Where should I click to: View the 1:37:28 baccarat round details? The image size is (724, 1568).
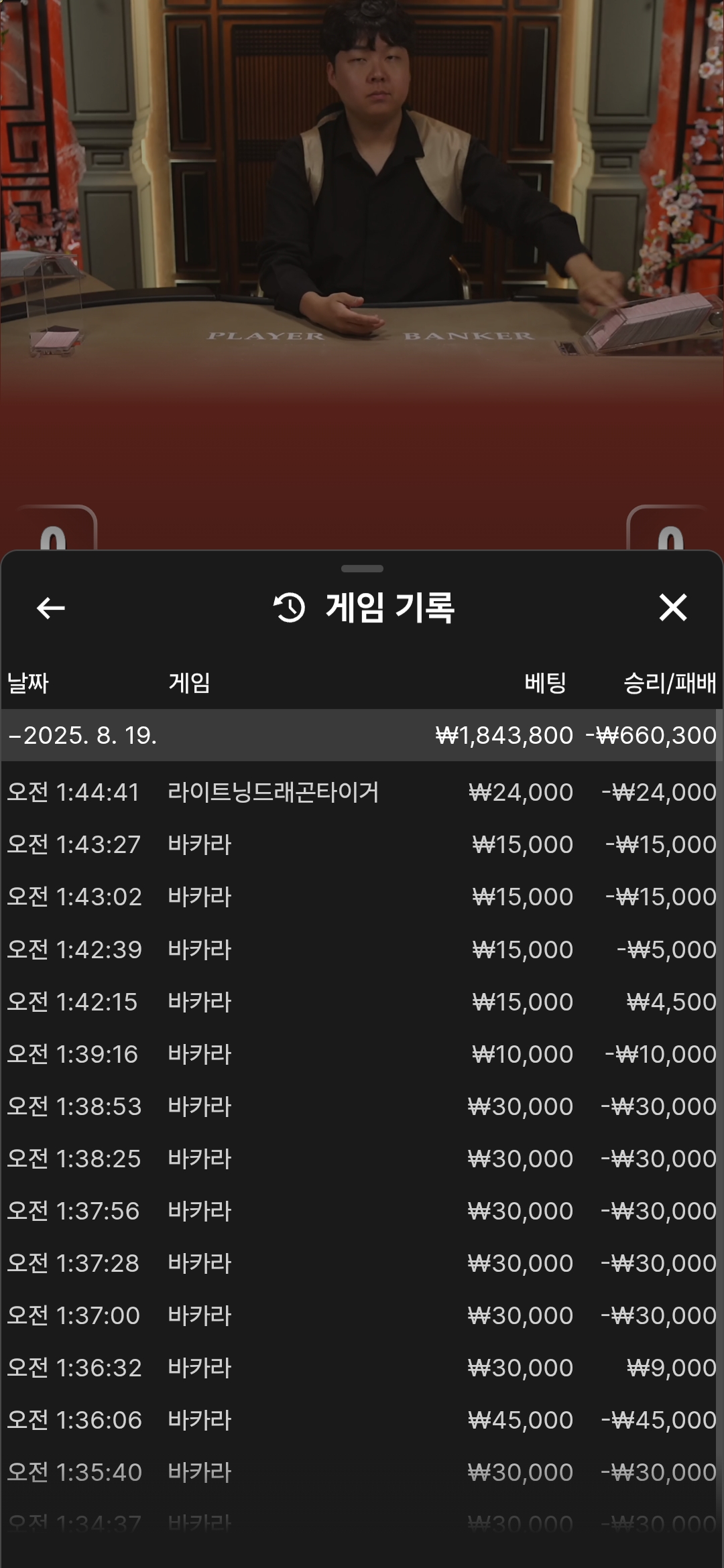[362, 1263]
